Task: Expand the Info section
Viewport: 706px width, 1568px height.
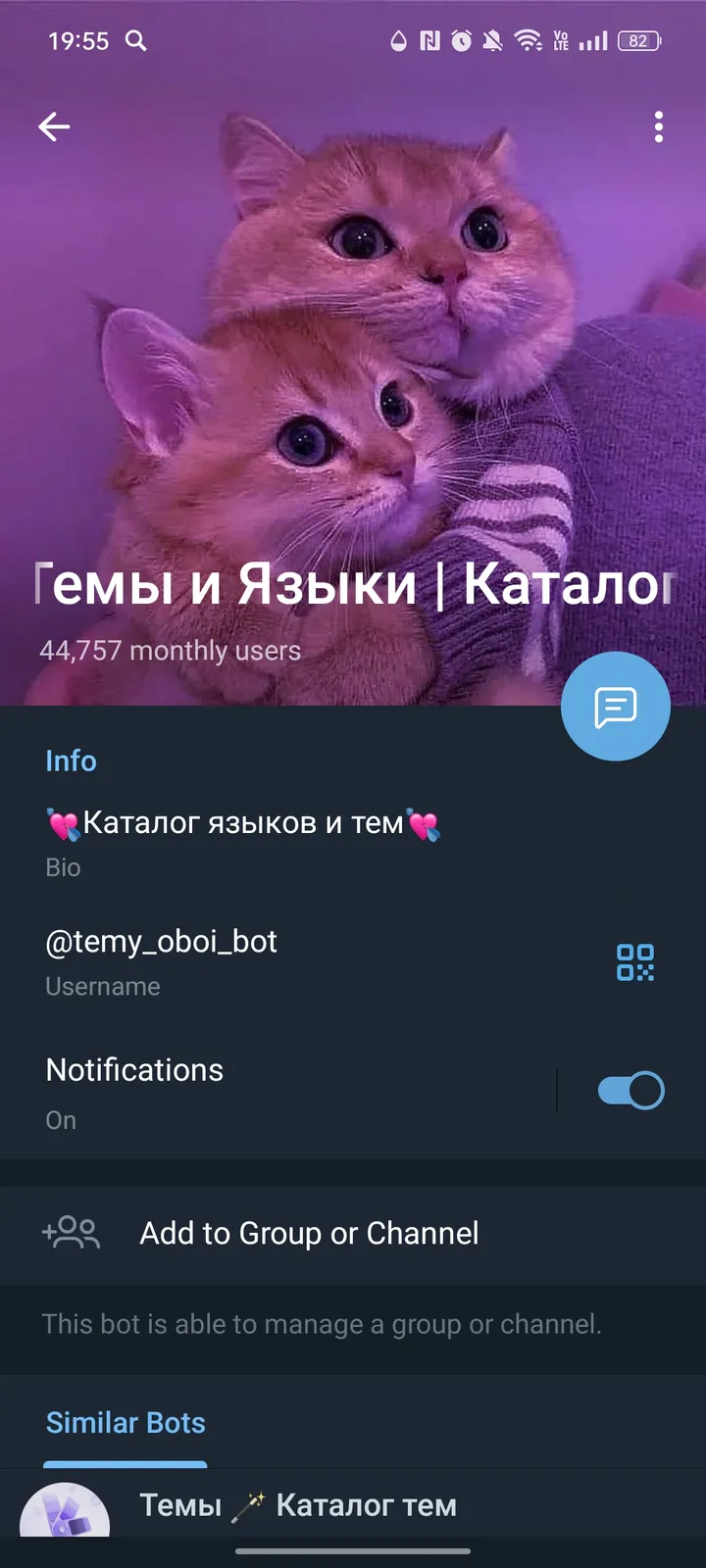Action: pos(71,760)
